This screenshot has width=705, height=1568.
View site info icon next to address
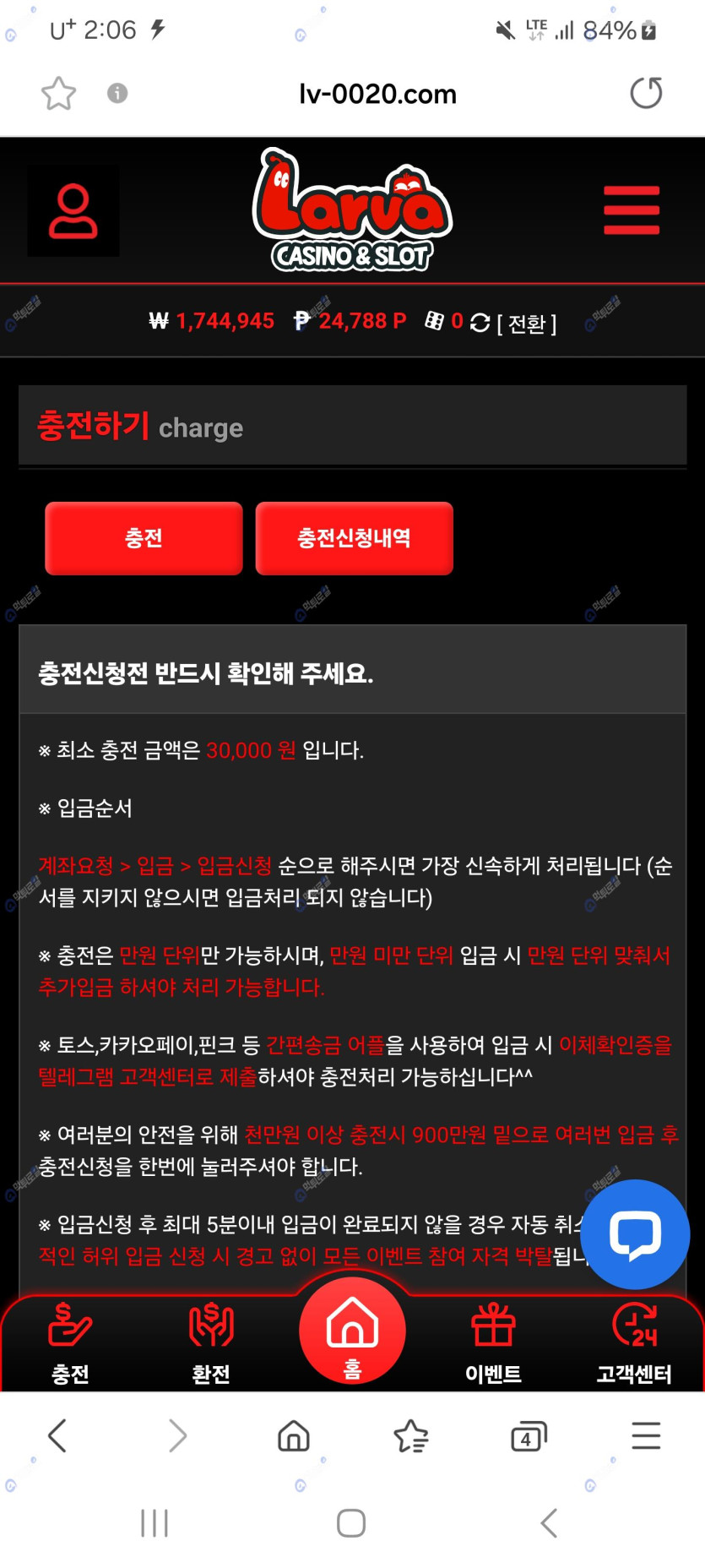point(117,93)
